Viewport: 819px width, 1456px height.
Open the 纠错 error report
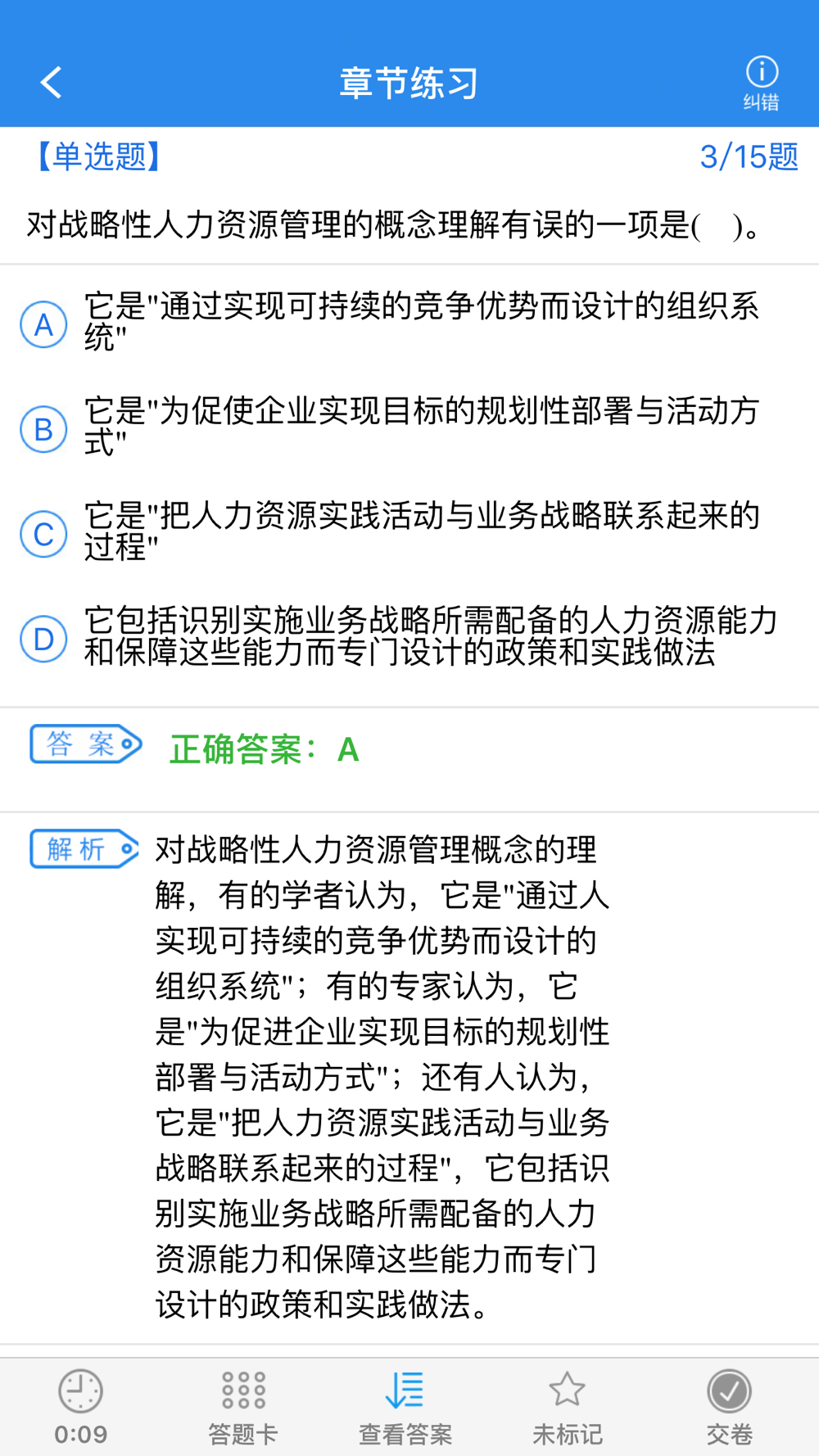tap(761, 83)
